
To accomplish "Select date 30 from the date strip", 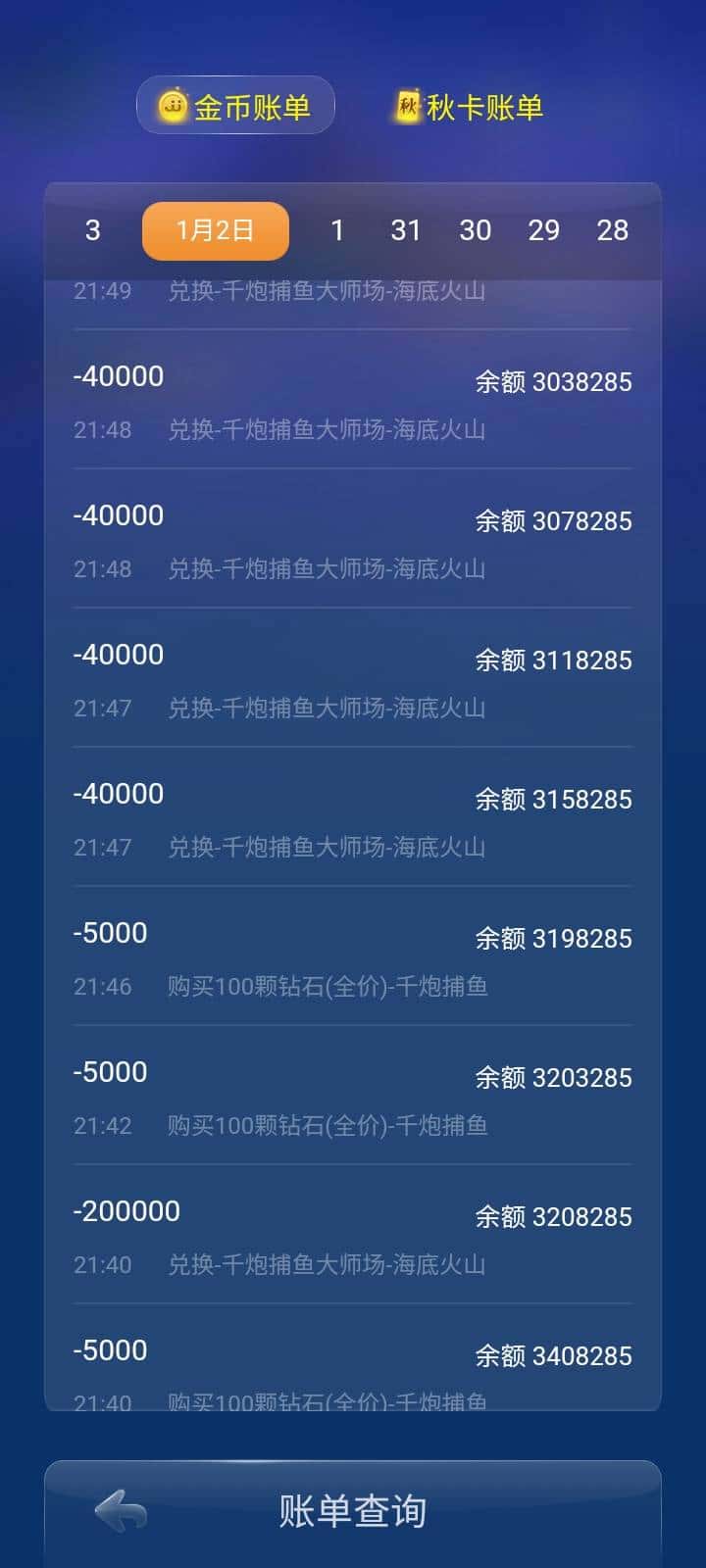I will coord(476,229).
